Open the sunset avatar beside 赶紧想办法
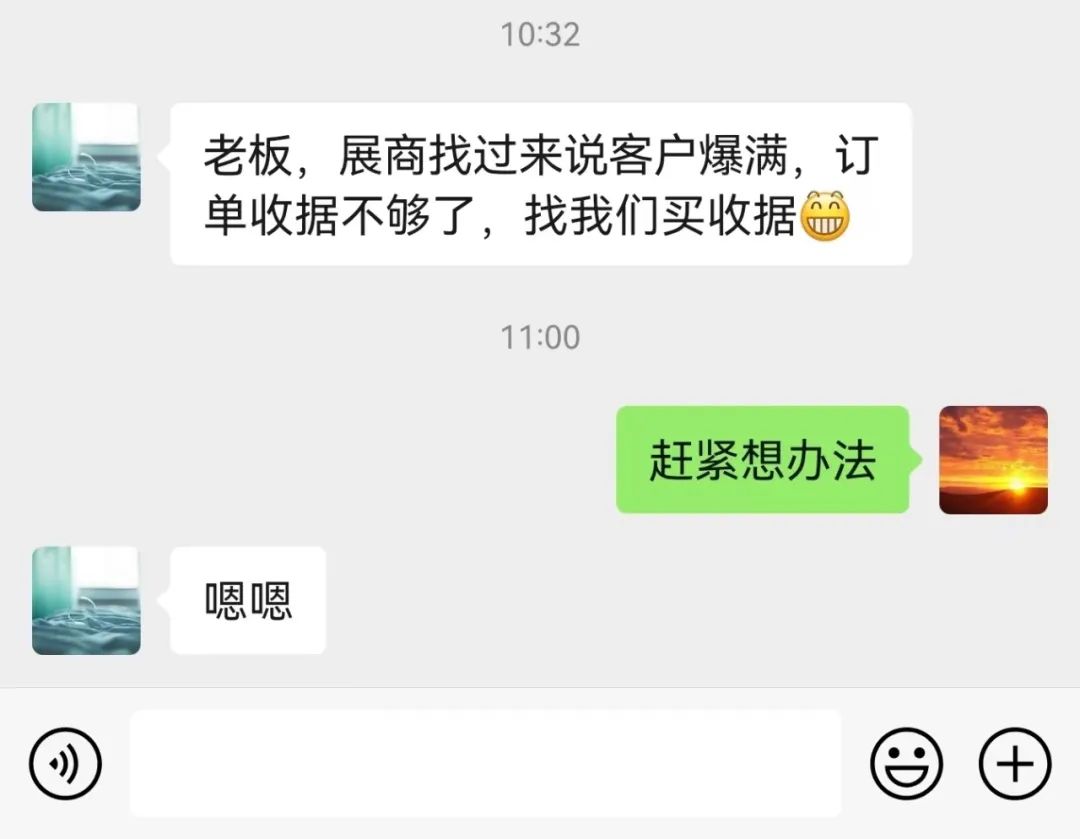This screenshot has height=839, width=1080. point(993,460)
